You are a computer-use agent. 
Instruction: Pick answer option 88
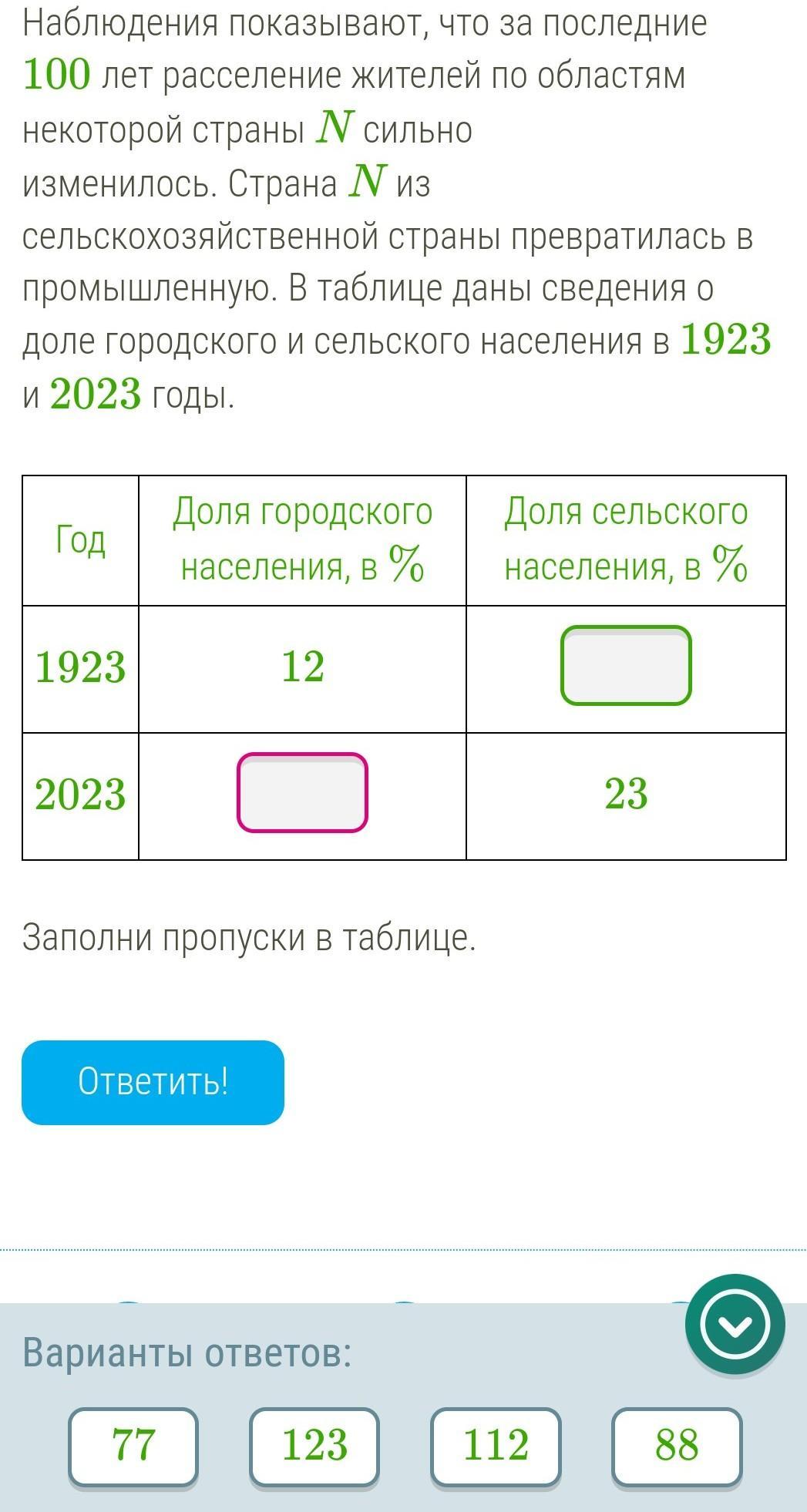677,1446
